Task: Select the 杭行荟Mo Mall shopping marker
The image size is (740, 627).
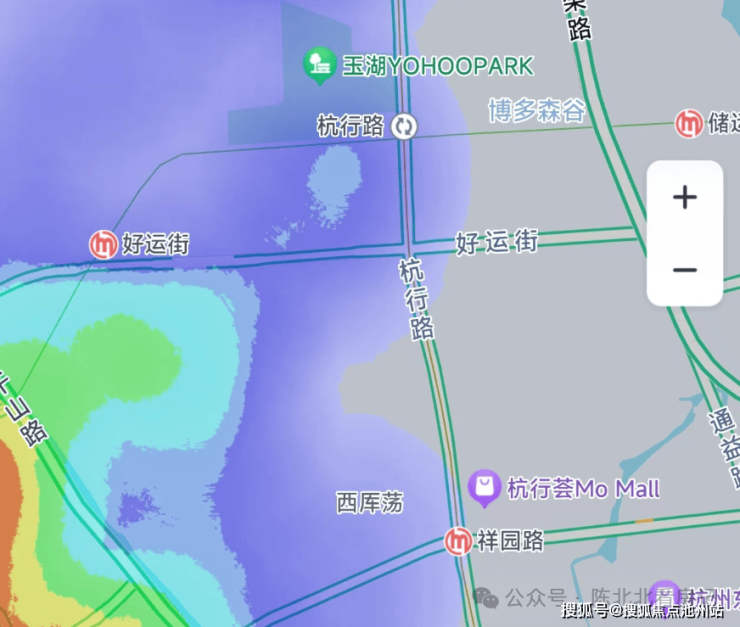Action: 485,488
